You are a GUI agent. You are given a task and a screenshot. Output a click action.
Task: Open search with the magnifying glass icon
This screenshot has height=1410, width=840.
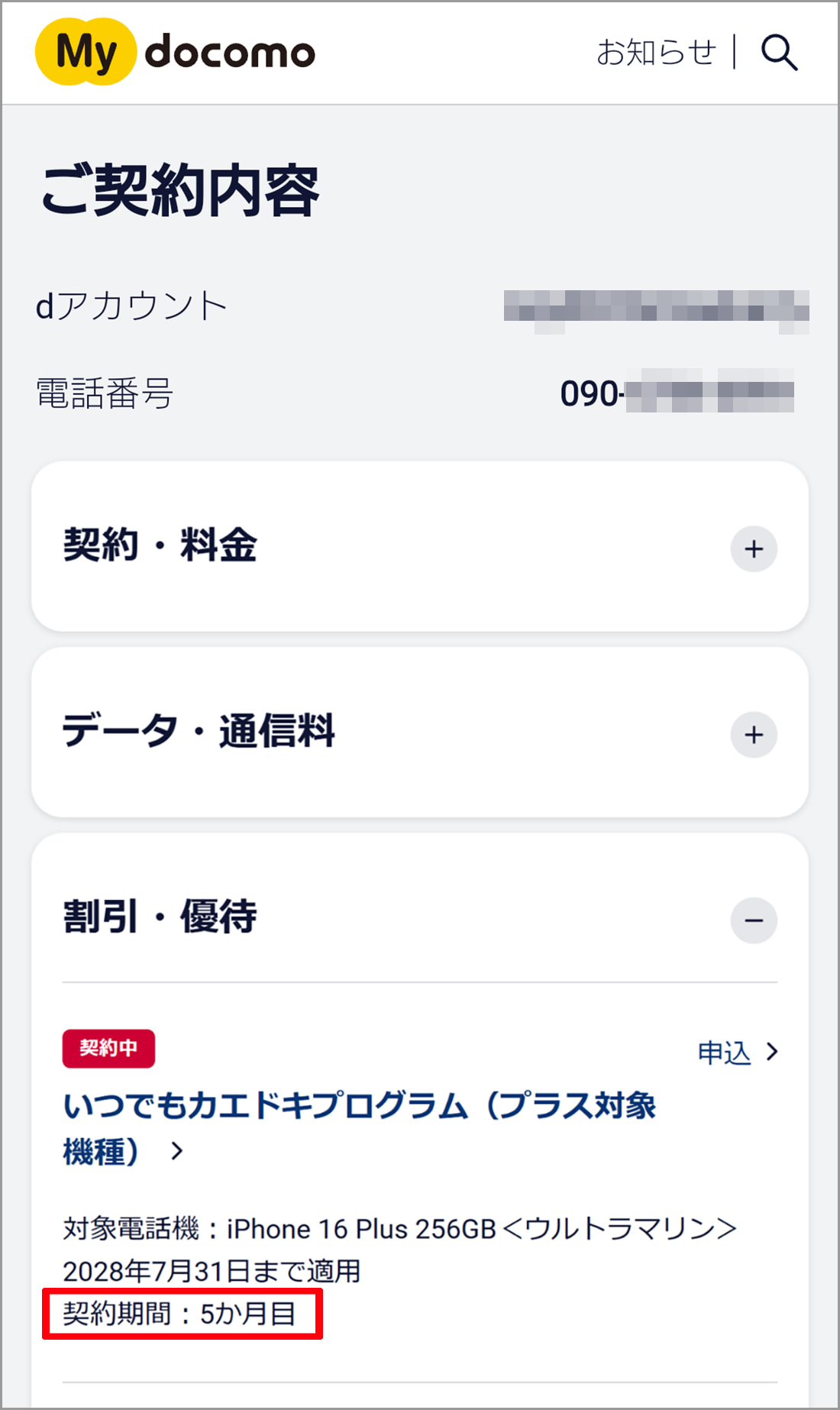[x=780, y=52]
